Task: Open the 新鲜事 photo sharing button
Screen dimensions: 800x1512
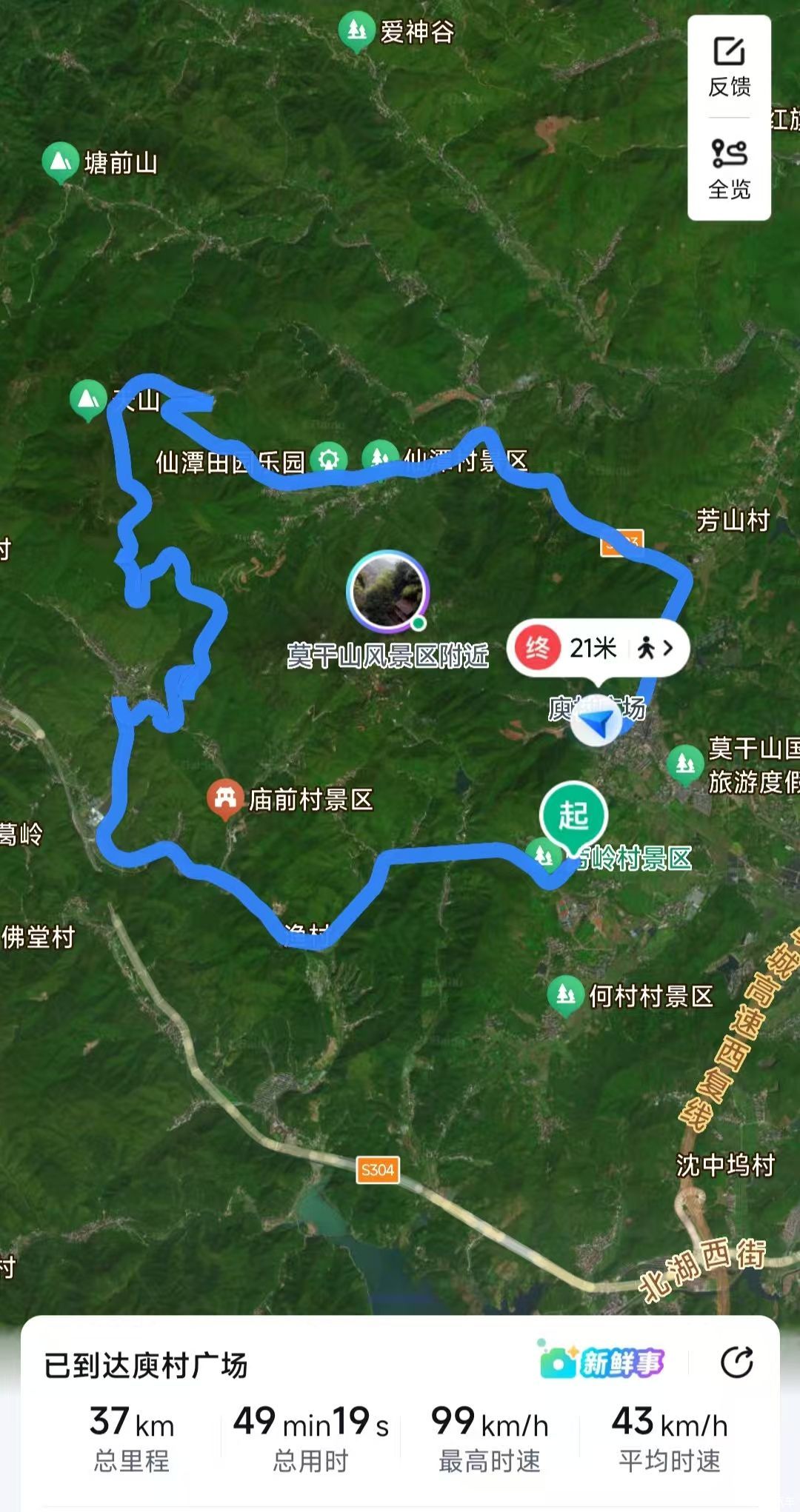Action: pos(603,1361)
